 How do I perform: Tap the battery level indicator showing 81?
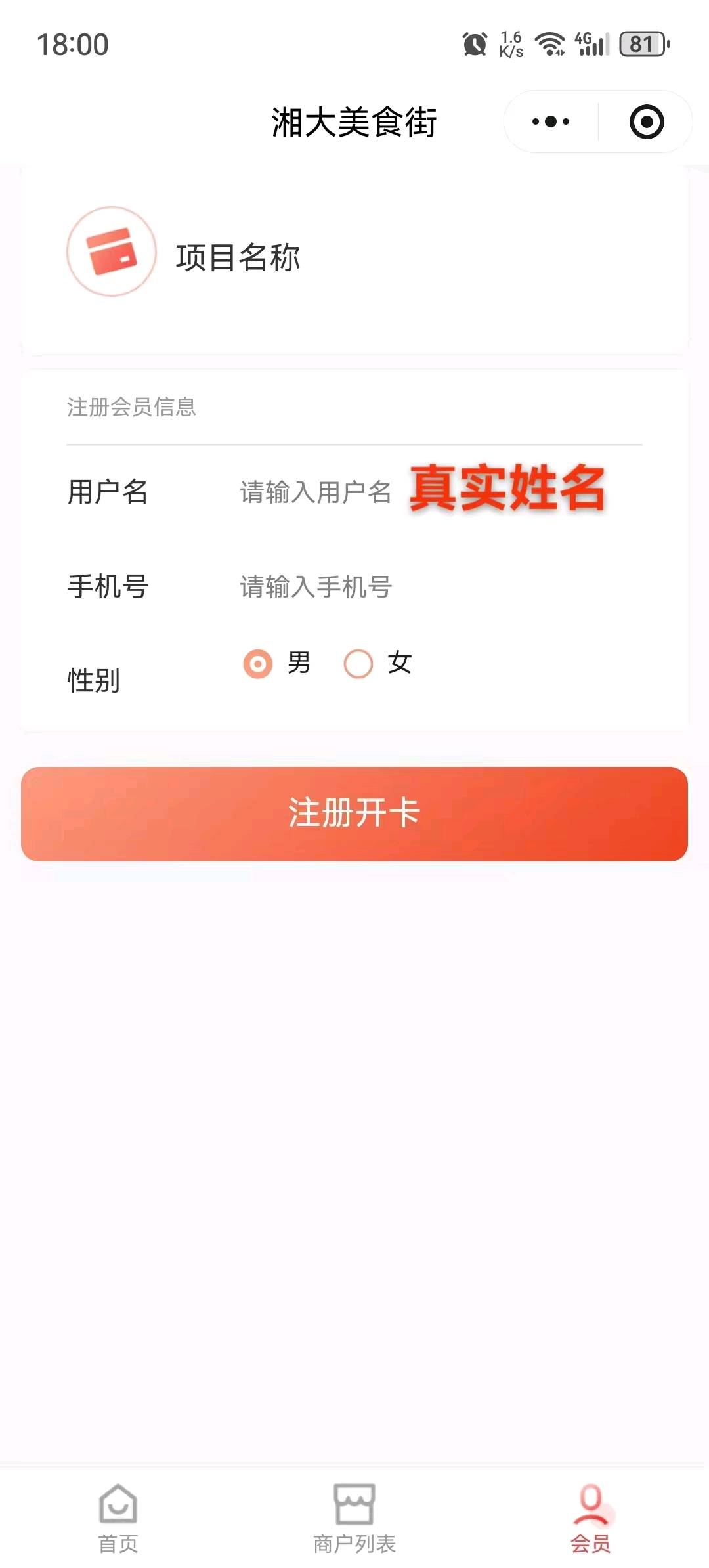(641, 45)
